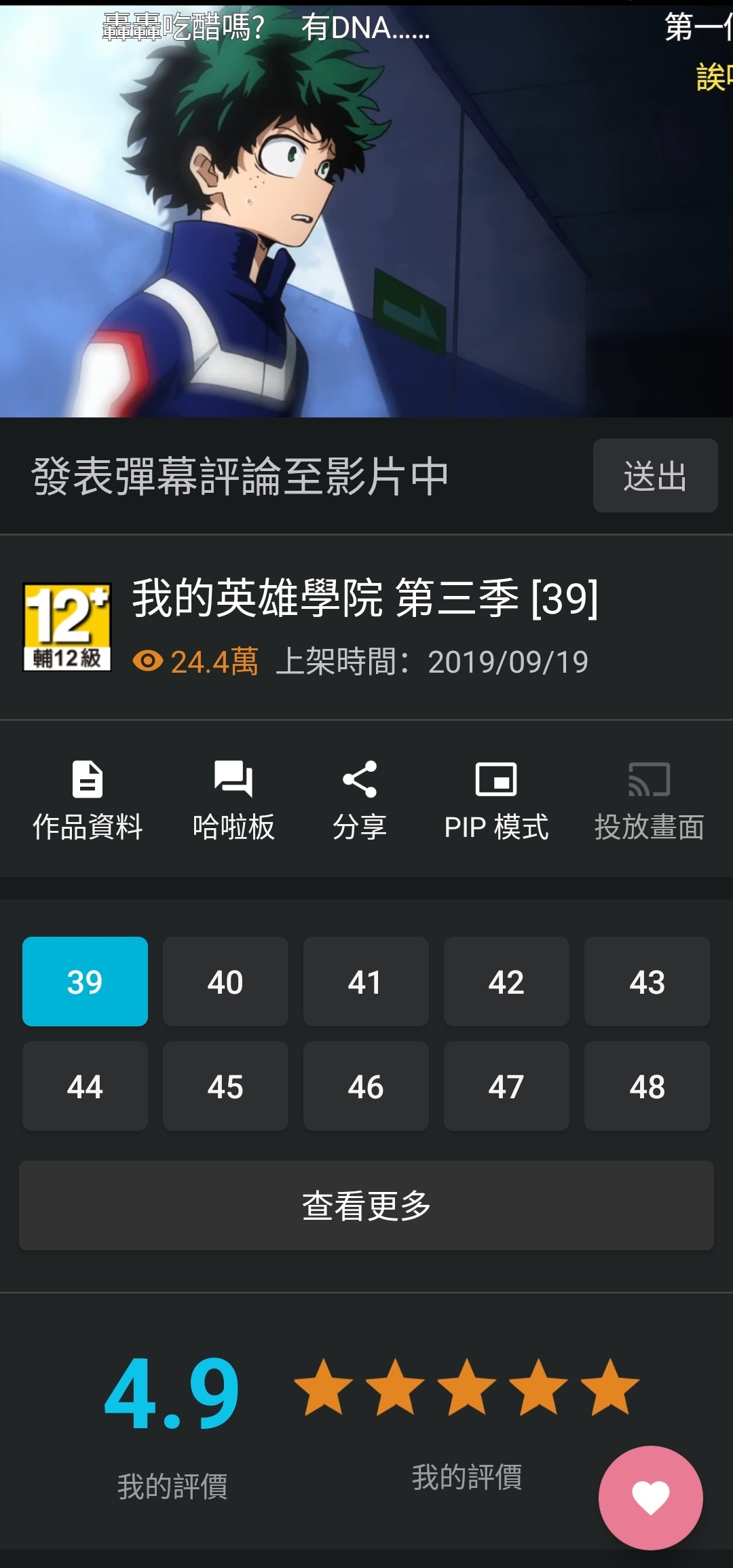Choose episode 46

(x=366, y=1086)
